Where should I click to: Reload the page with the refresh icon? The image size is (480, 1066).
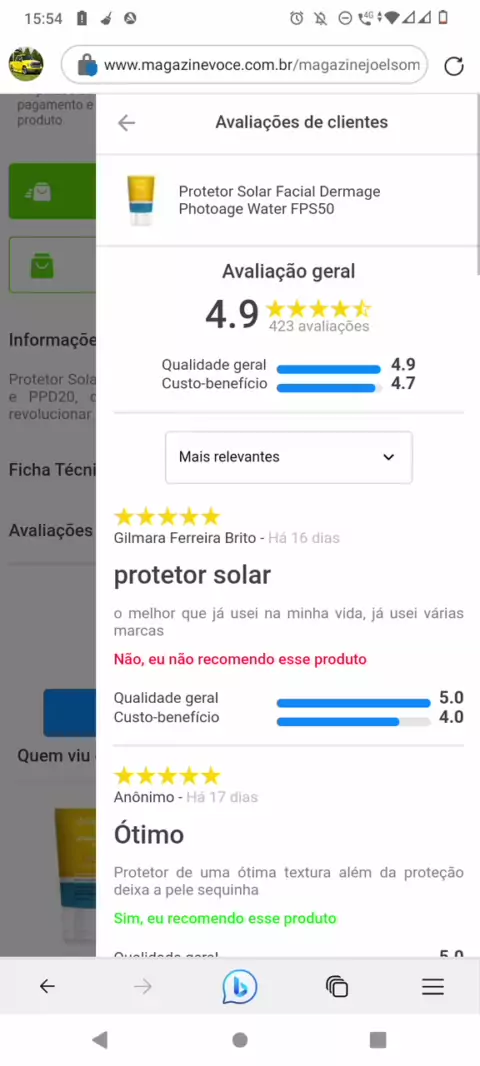(453, 66)
